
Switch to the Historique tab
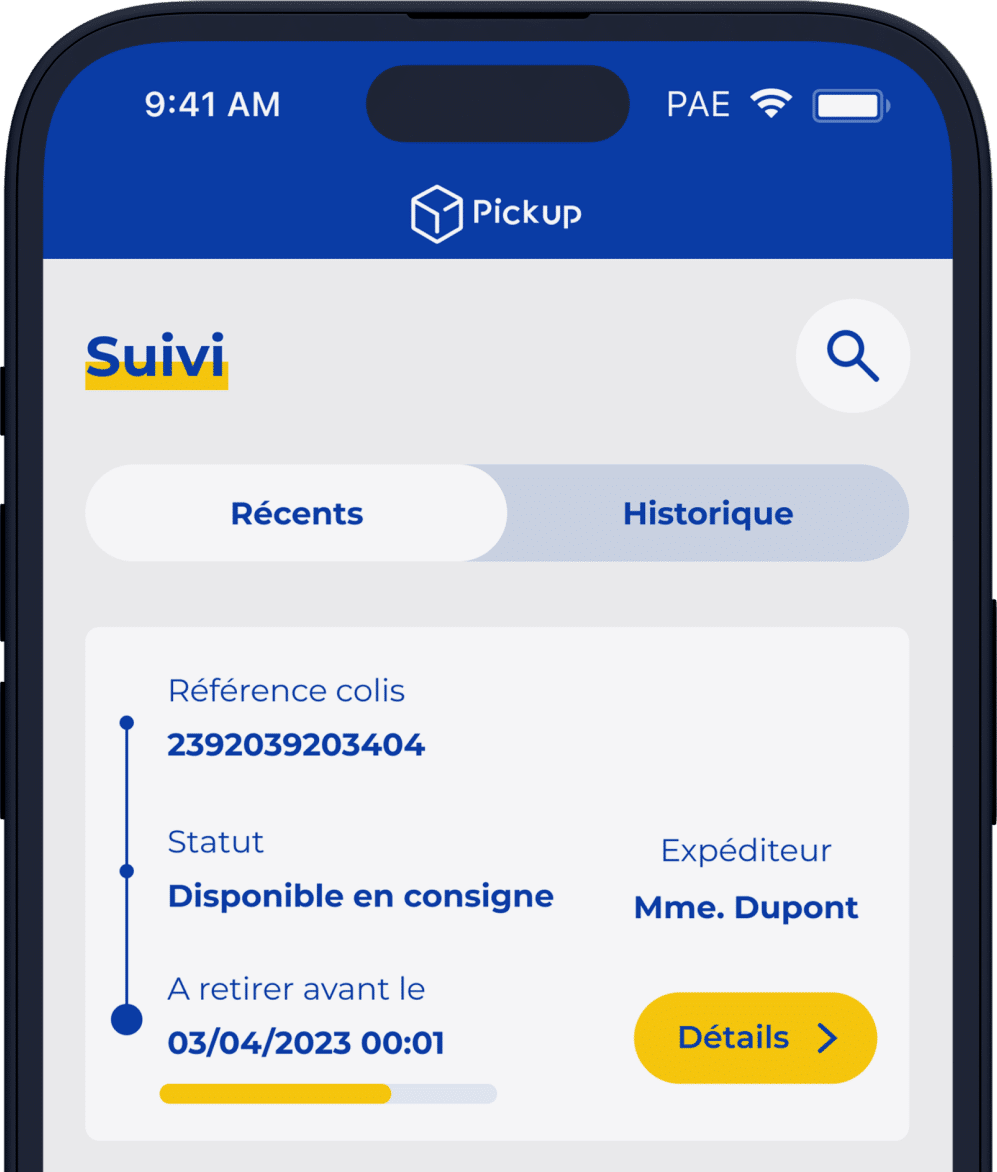707,513
